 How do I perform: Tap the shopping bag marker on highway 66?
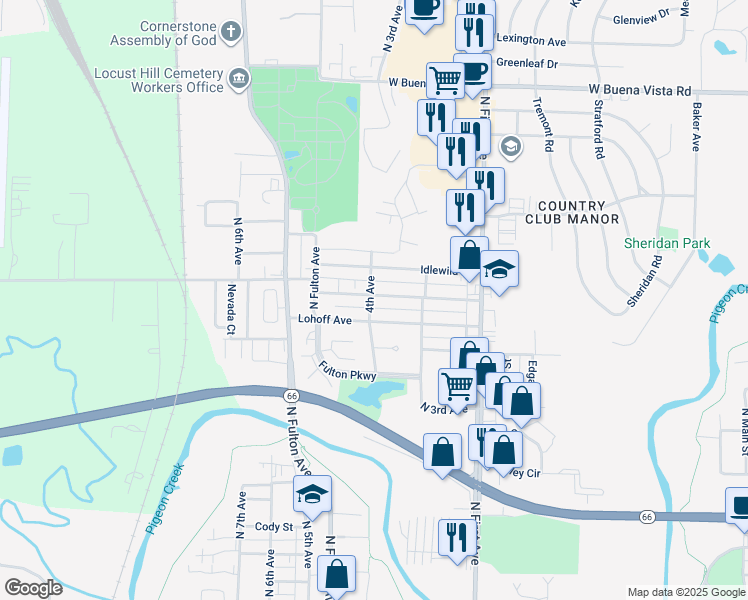click(x=442, y=451)
